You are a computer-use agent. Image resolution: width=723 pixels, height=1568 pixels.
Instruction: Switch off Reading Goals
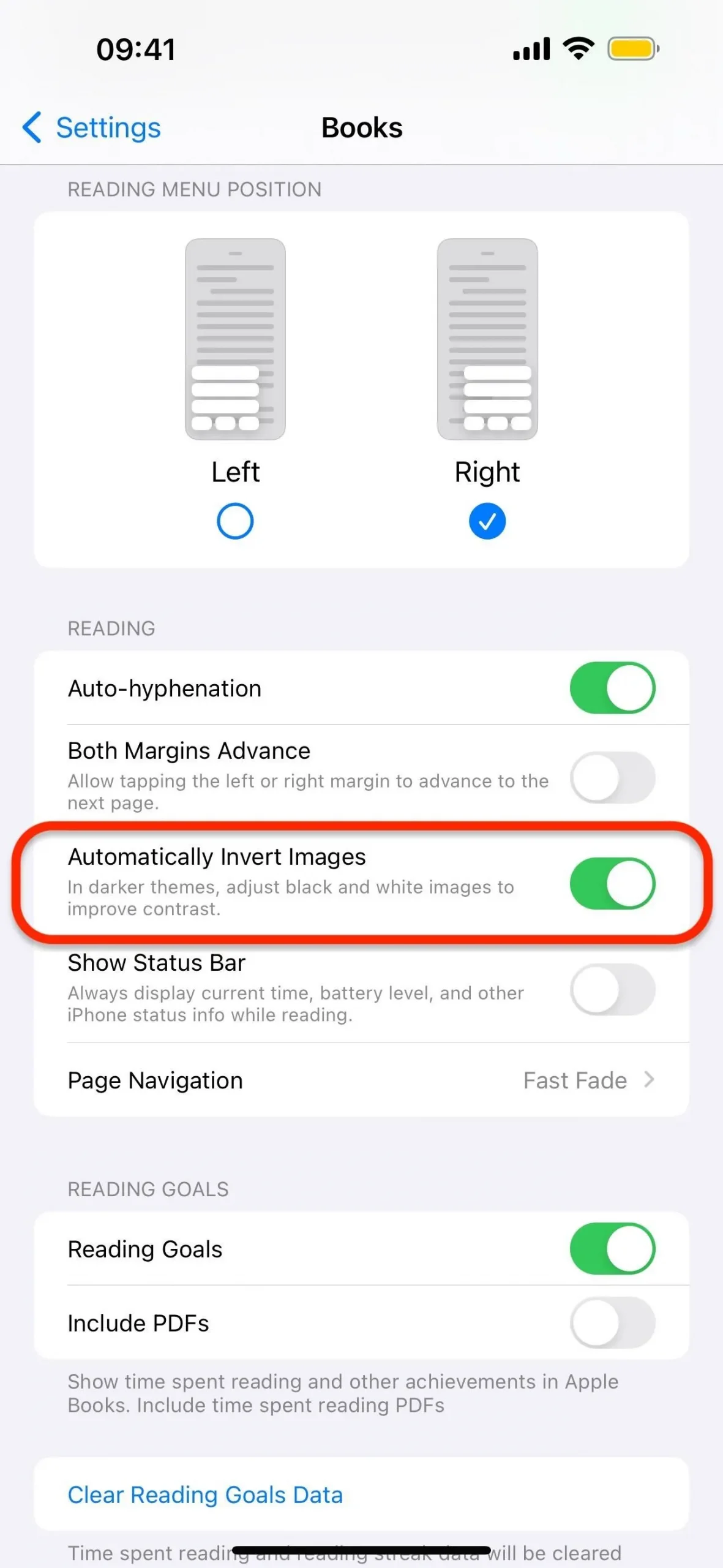point(612,1249)
